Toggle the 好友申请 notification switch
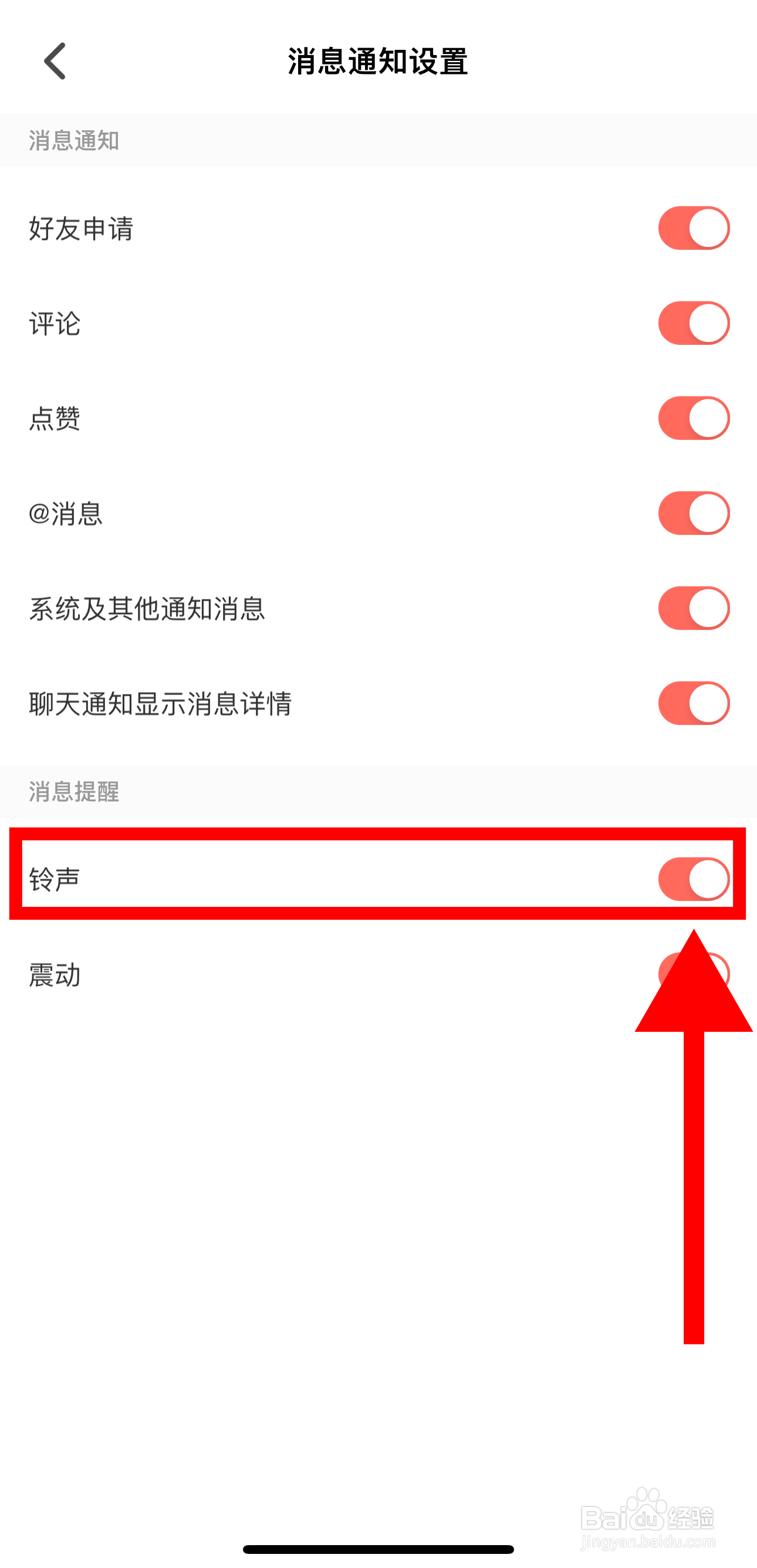The image size is (757, 1568). coord(692,228)
